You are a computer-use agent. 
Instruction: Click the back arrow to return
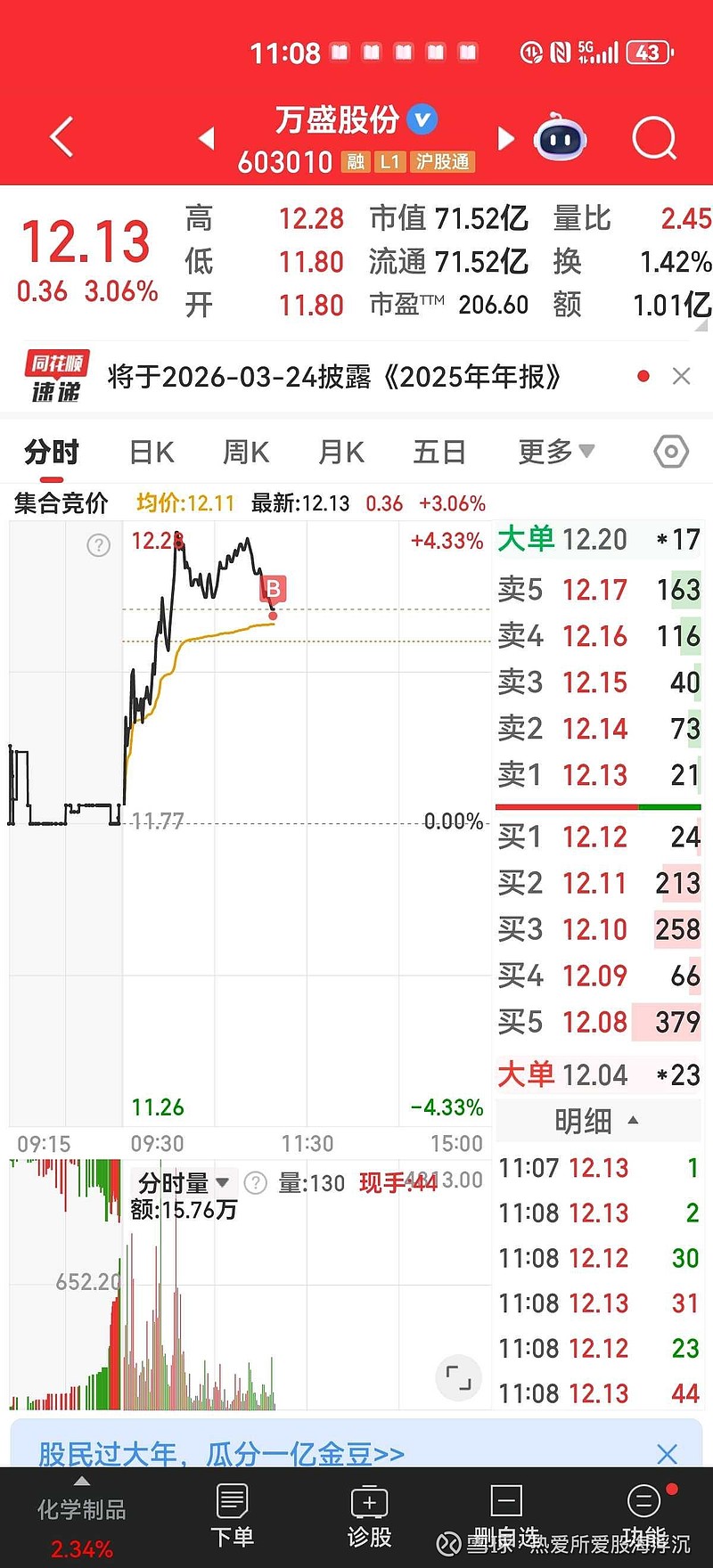(x=61, y=138)
